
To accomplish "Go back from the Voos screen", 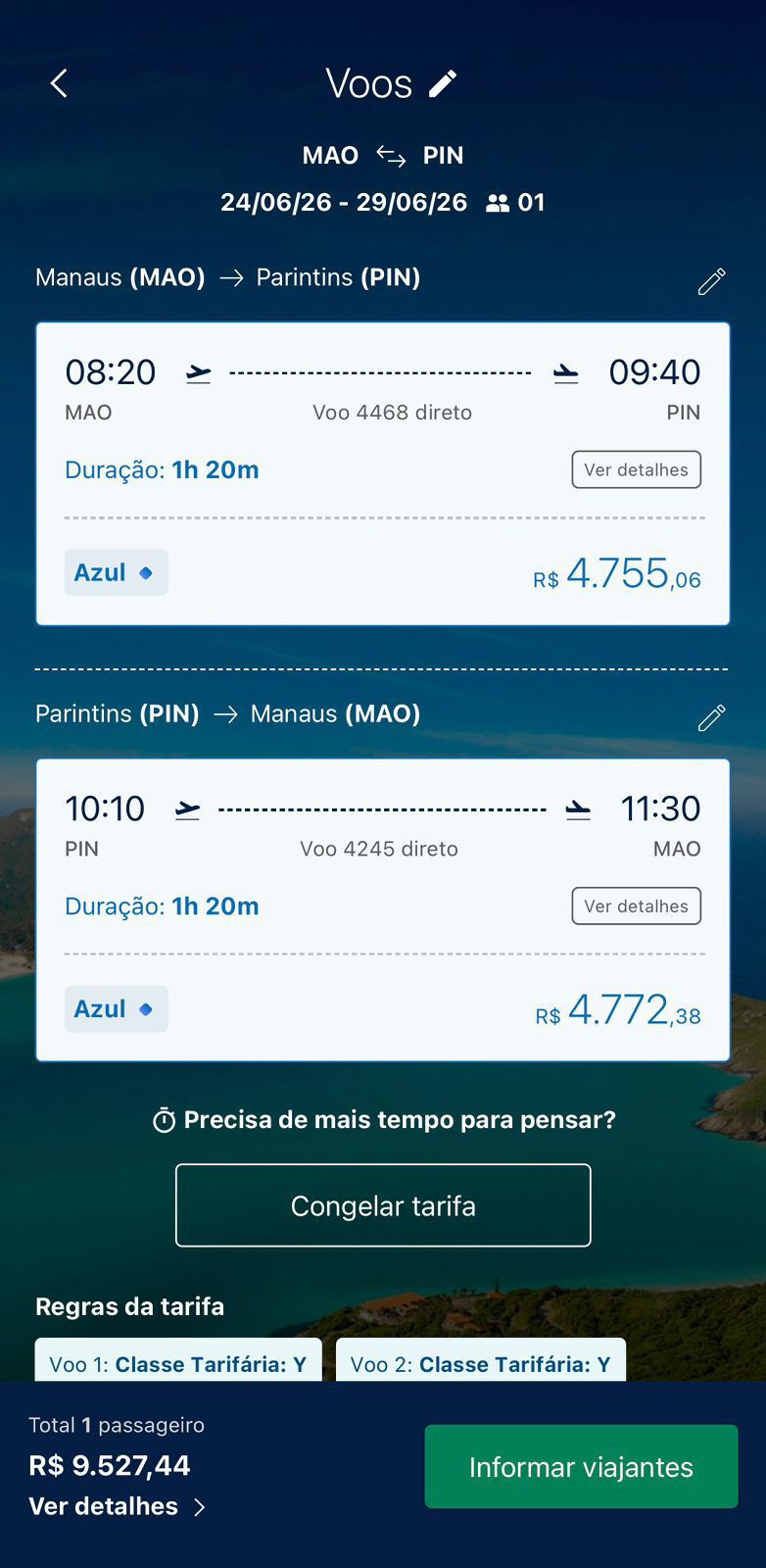I will click(60, 84).
